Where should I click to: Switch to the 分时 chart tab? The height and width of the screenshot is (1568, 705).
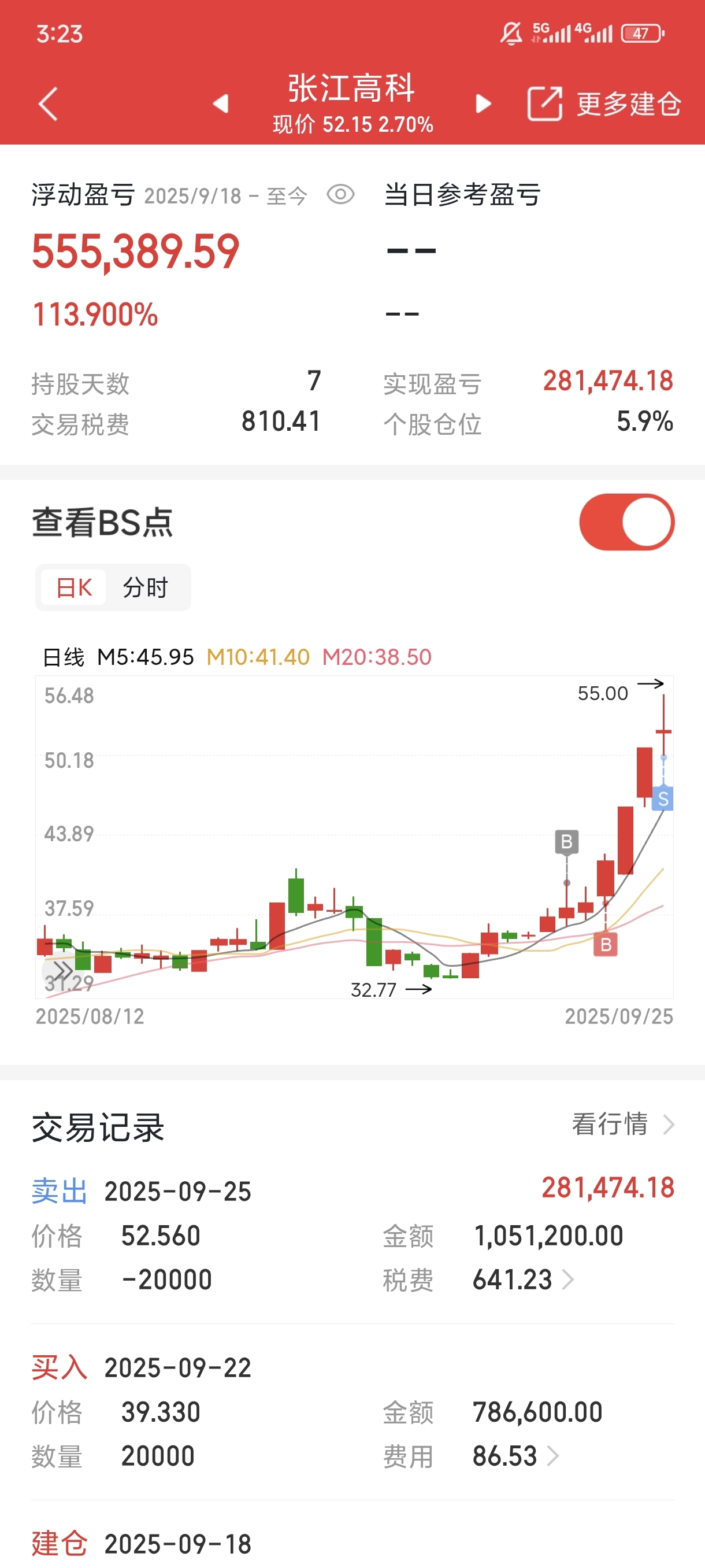[x=146, y=588]
